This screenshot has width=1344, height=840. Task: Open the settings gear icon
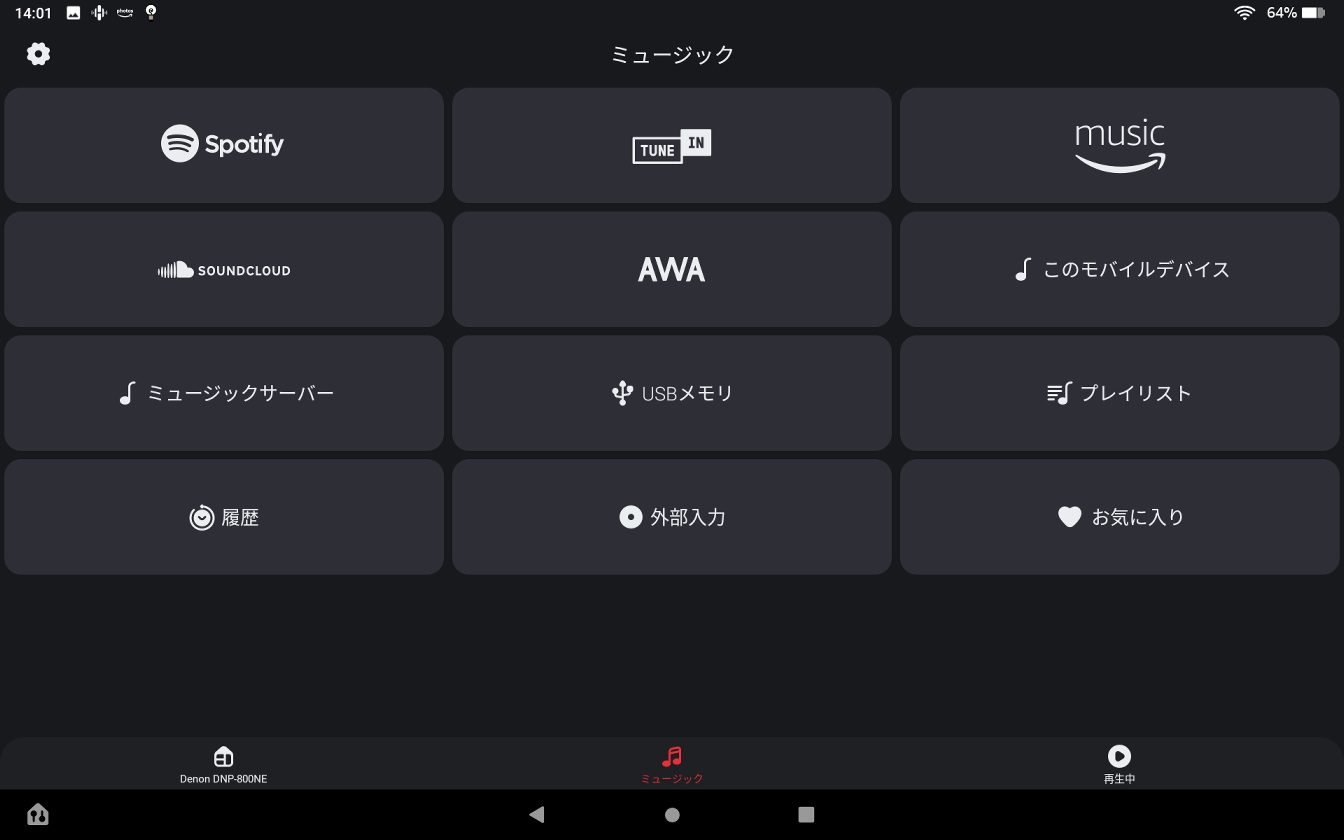click(38, 54)
